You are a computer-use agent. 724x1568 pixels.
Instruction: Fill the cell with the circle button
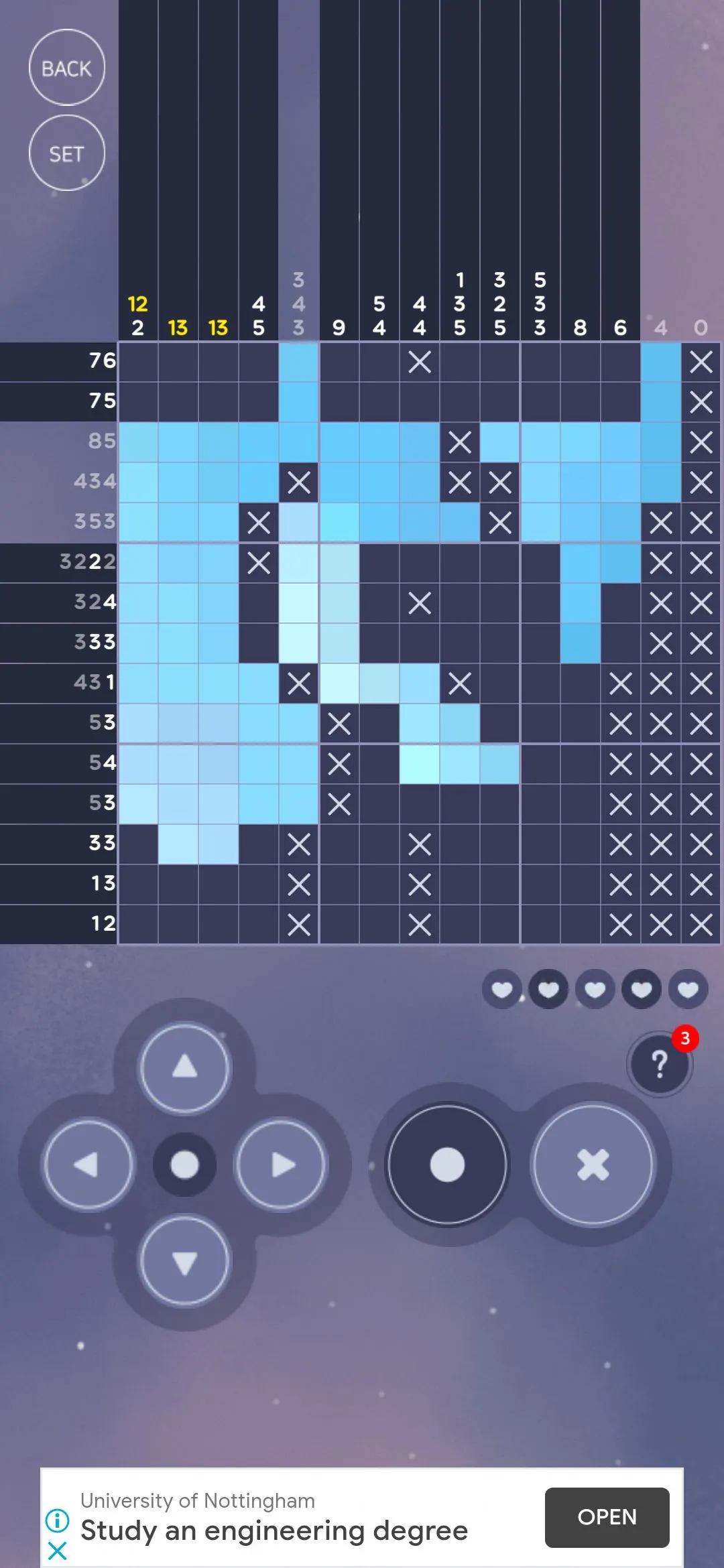pyautogui.click(x=447, y=1165)
